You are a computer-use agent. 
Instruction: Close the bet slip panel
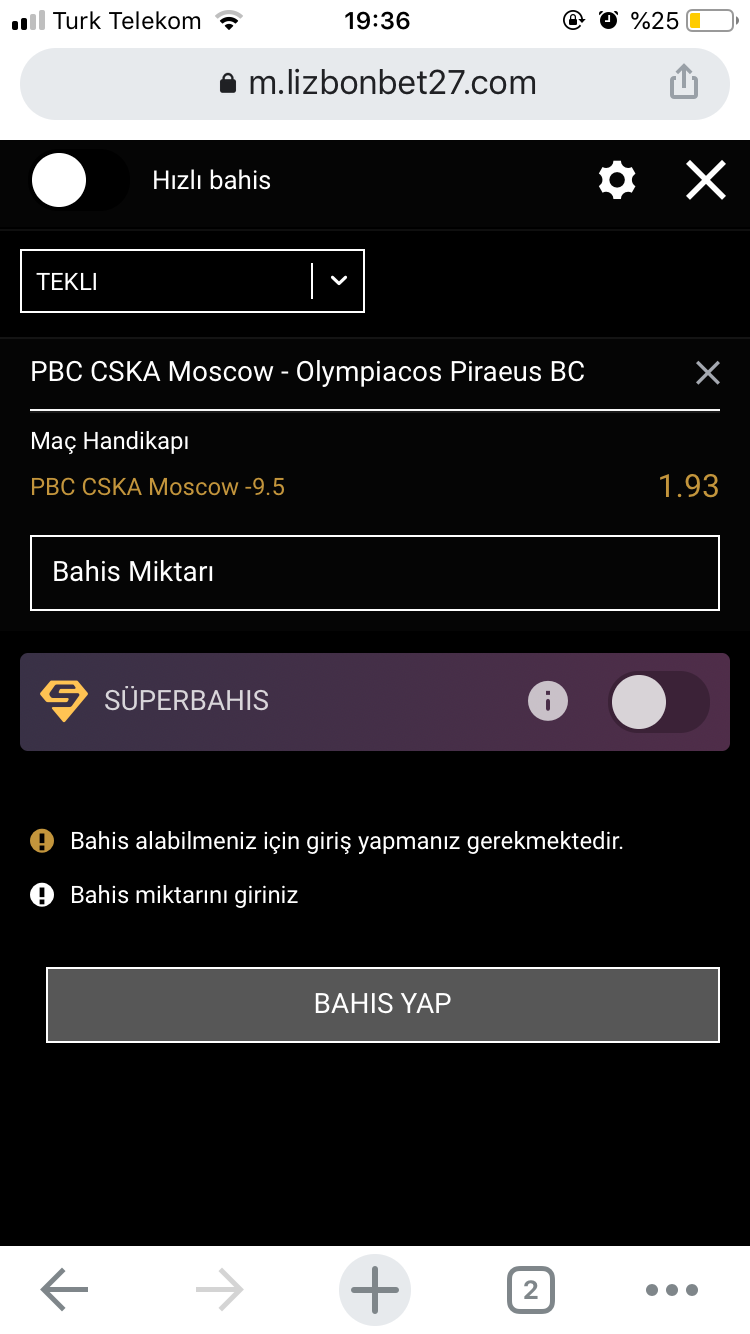click(x=706, y=181)
